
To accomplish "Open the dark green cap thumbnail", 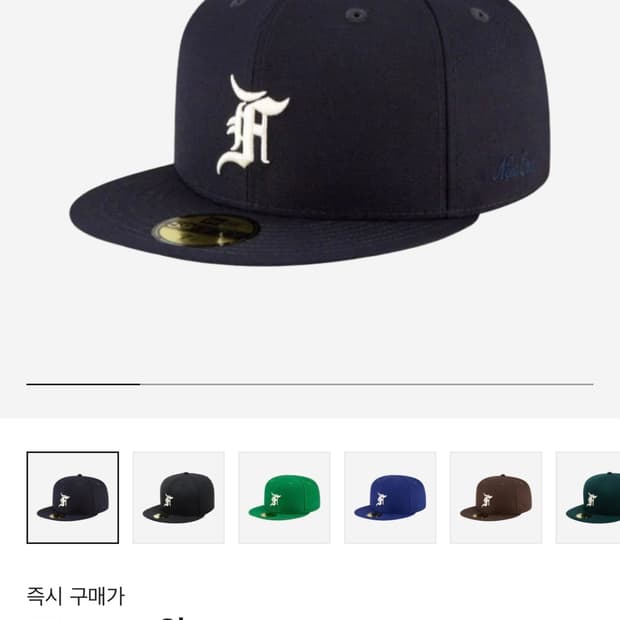I will point(590,497).
